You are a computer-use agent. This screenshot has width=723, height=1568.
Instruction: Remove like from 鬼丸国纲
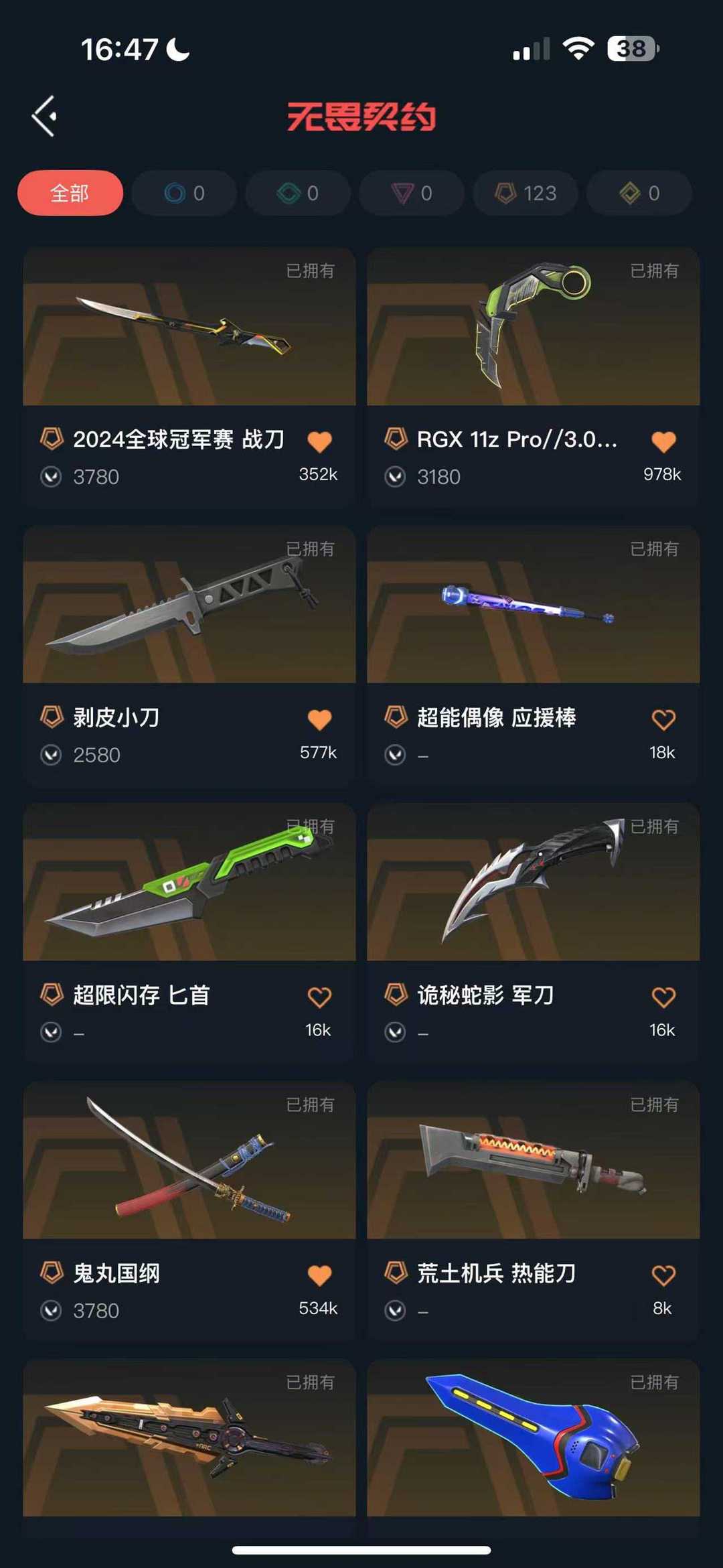(319, 1275)
